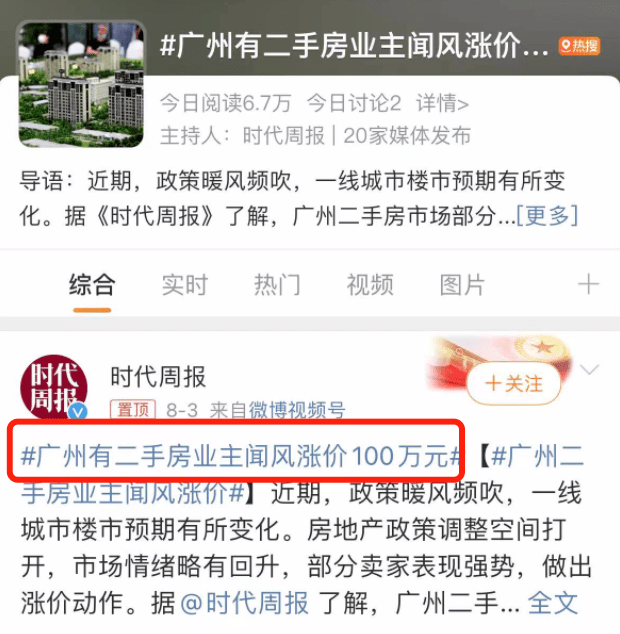Switch to the 图片 tab
The width and height of the screenshot is (620, 634).
pyautogui.click(x=462, y=284)
